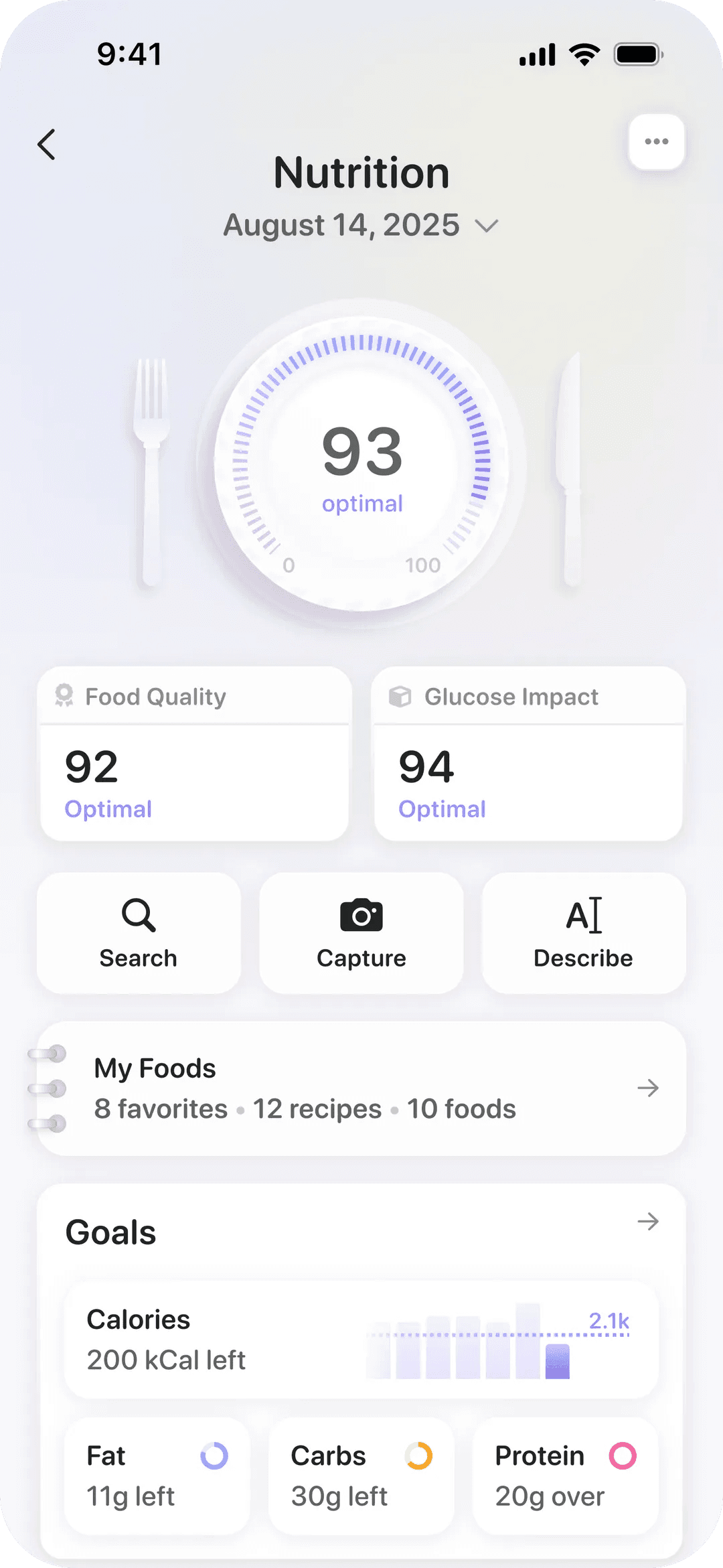Go back using the back arrow
The width and height of the screenshot is (723, 1568).
[x=46, y=145]
